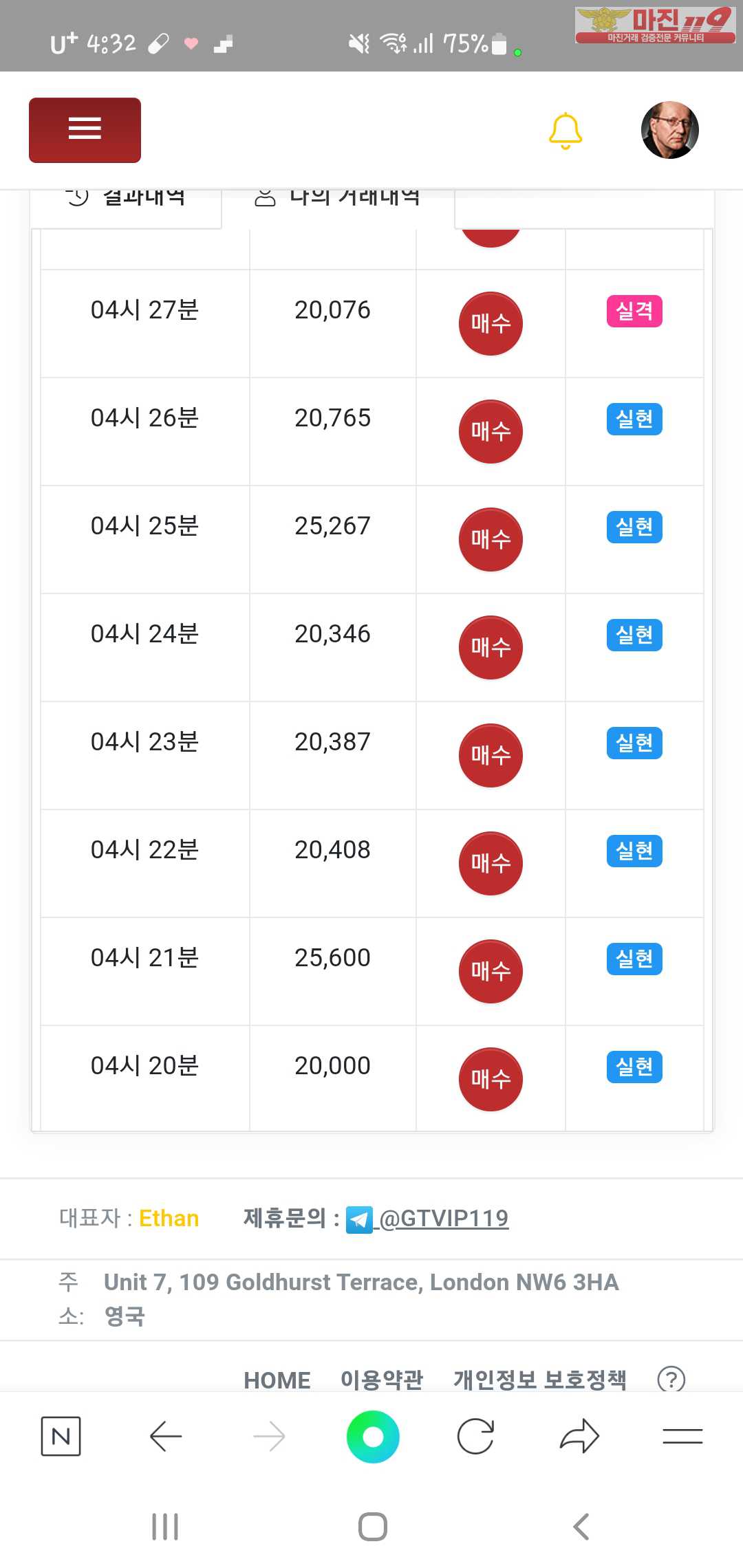The height and width of the screenshot is (1568, 743).
Task: Go to HOME footer link
Action: pyautogui.click(x=277, y=1380)
